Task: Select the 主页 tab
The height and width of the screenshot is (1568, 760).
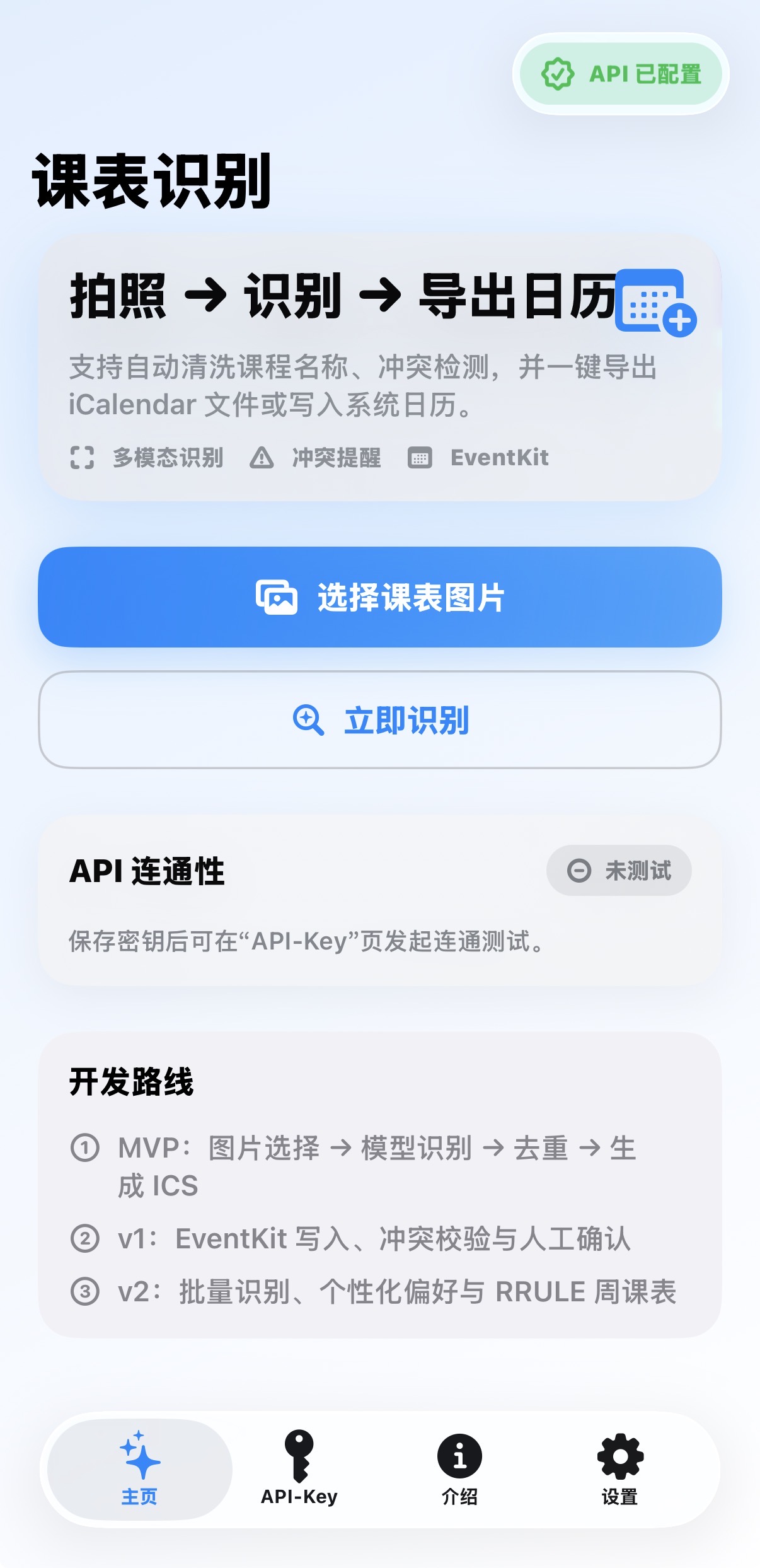Action: (139, 1470)
